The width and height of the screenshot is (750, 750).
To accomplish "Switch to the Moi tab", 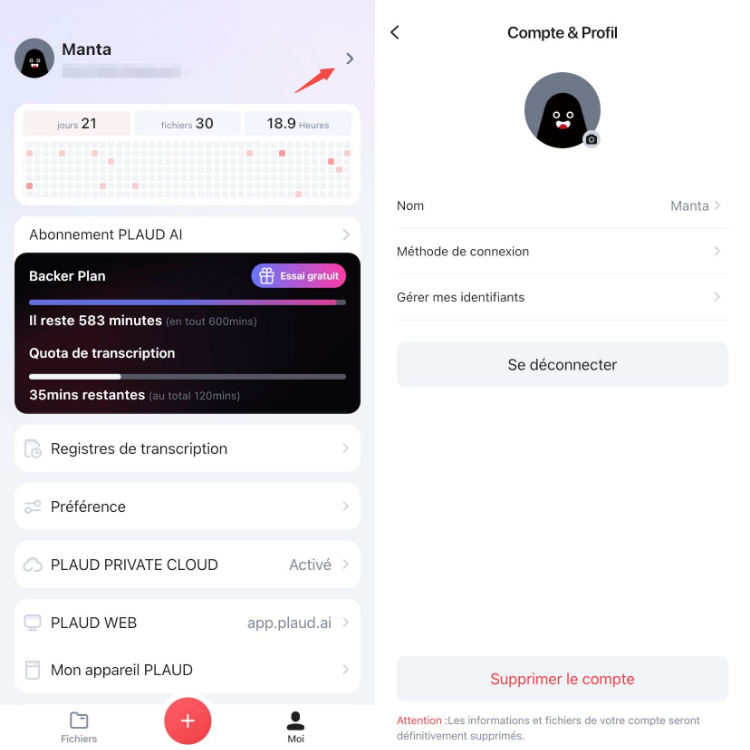I will [x=296, y=726].
